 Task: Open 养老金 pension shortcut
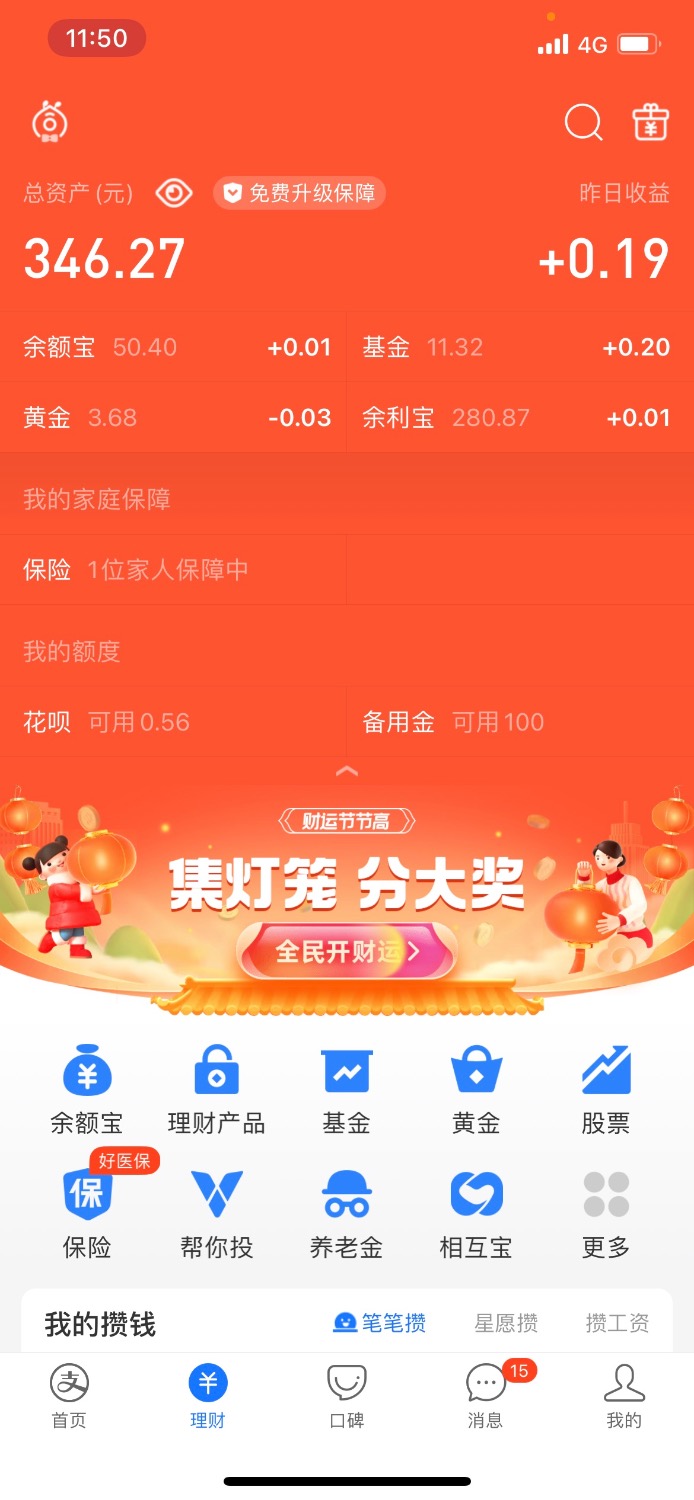coord(347,1214)
